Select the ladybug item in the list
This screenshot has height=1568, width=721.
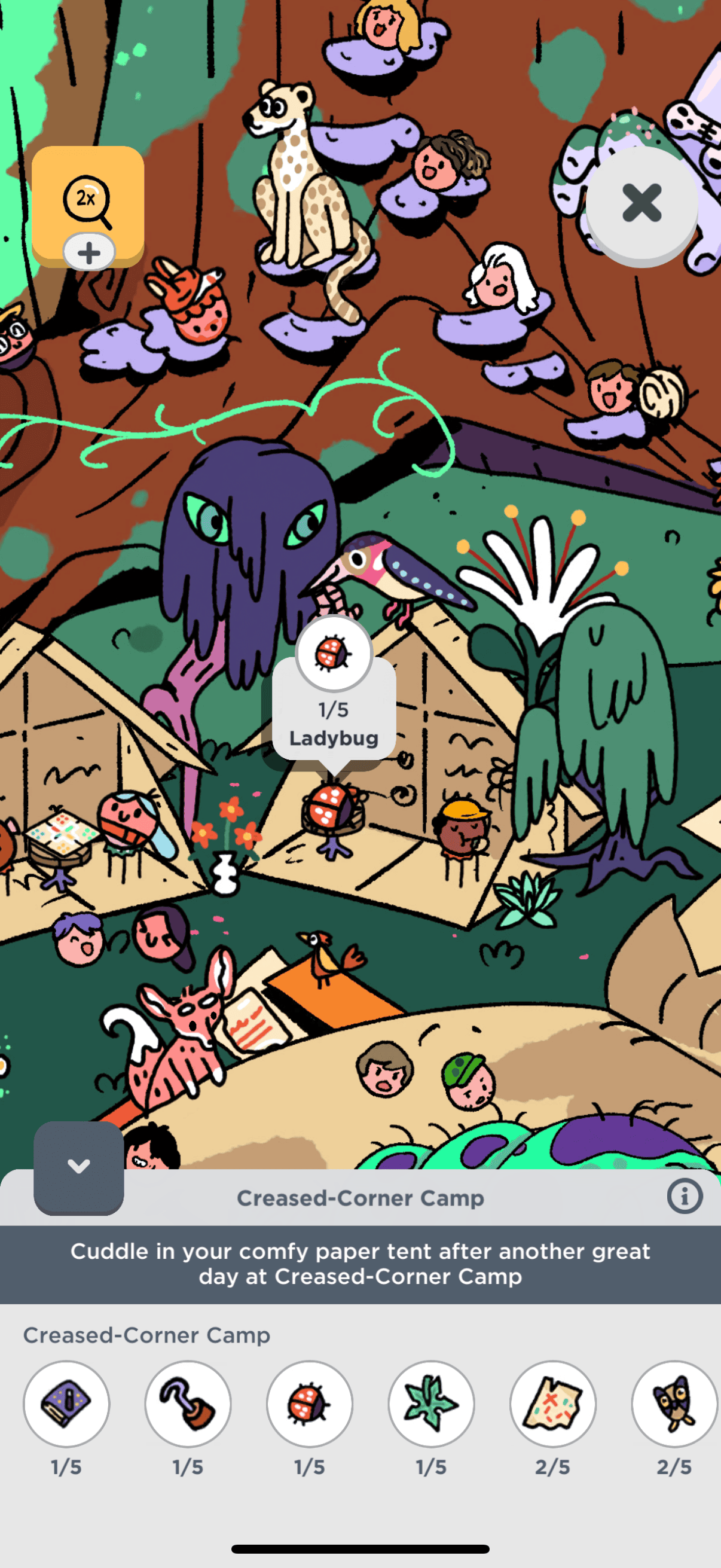[310, 1404]
